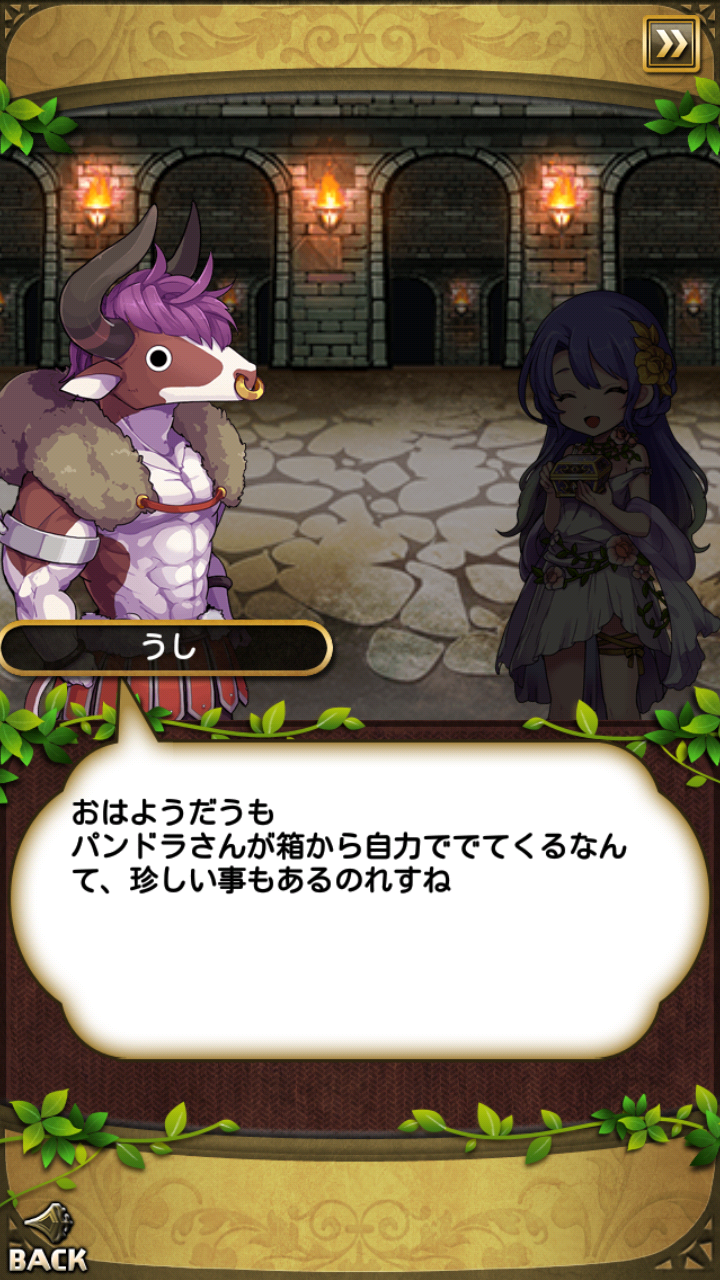Tap the BACK button
Image resolution: width=720 pixels, height=1280 pixels.
tap(47, 1239)
